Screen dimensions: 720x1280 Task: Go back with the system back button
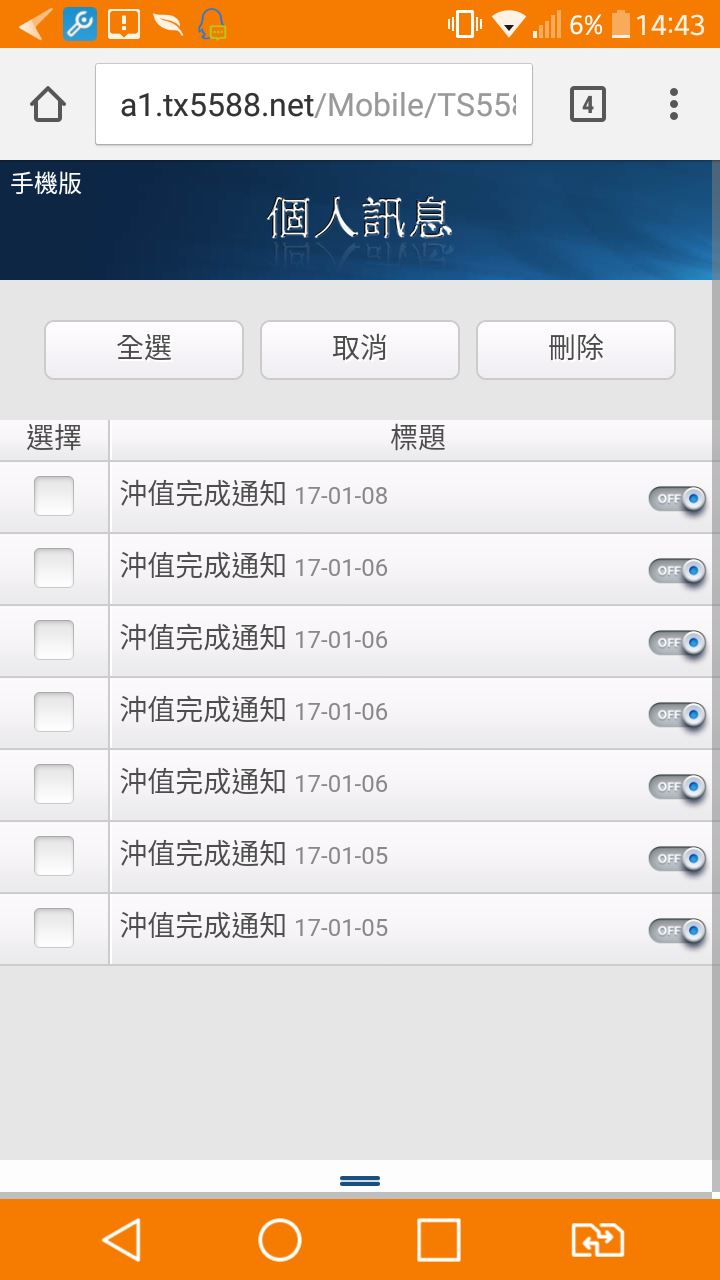point(121,1240)
